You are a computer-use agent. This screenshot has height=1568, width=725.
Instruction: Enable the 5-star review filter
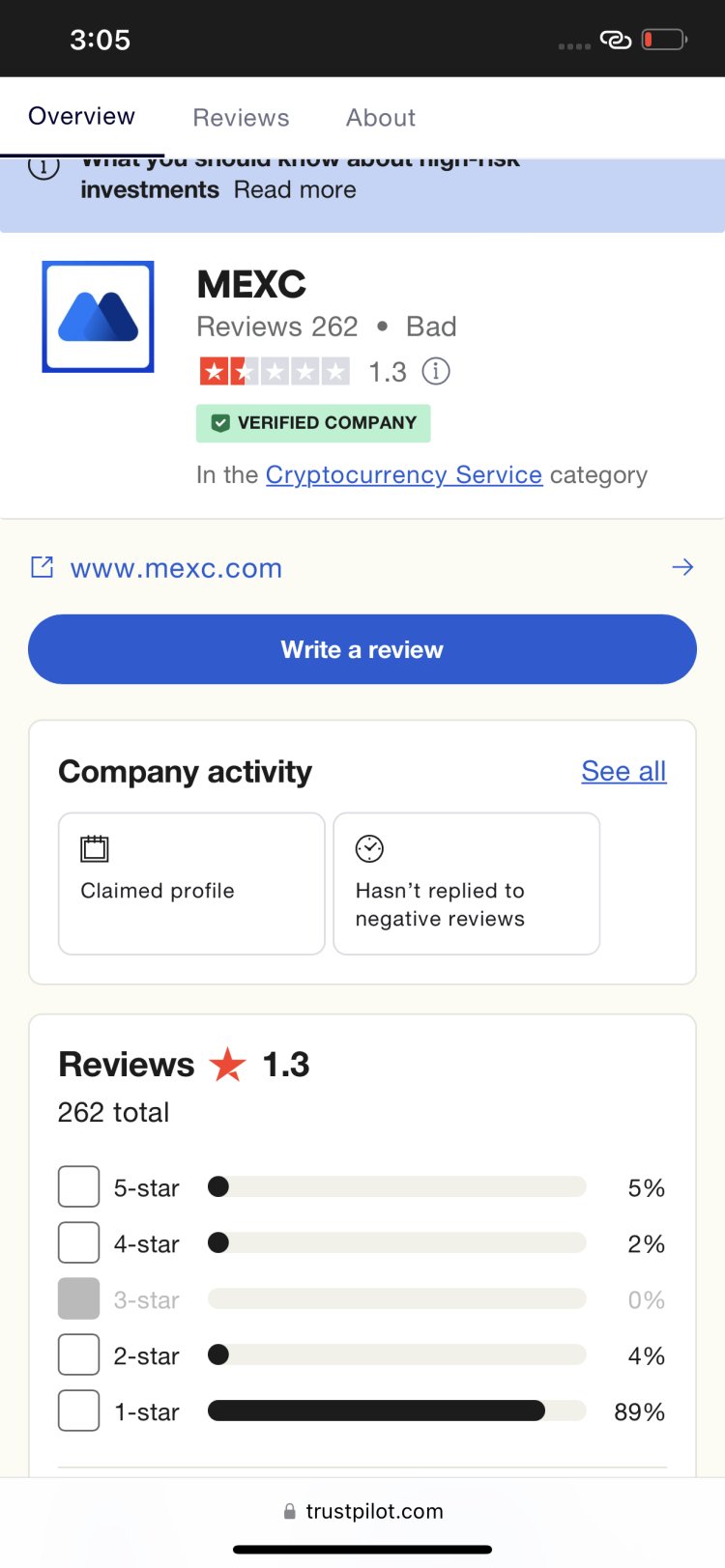coord(78,1186)
